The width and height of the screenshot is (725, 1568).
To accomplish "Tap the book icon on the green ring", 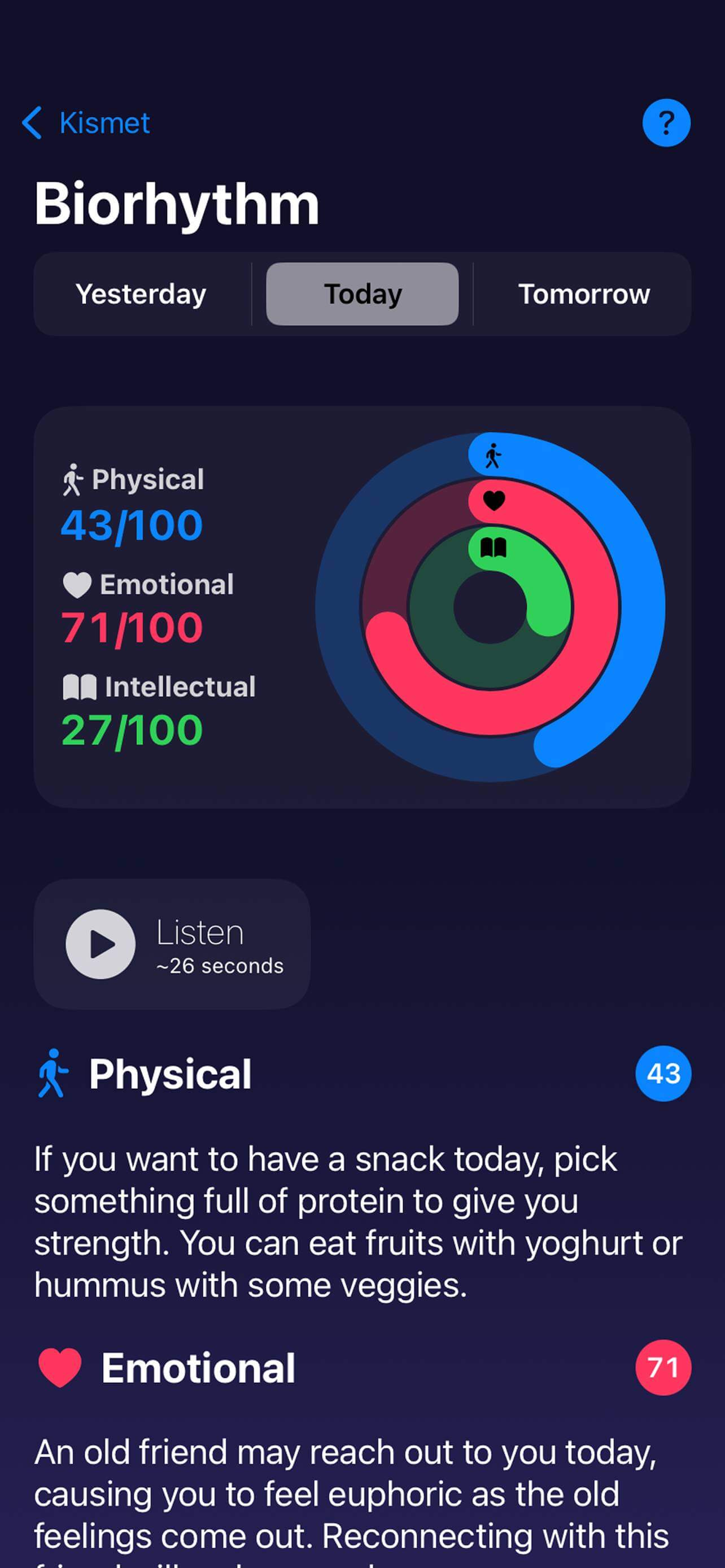I will click(x=494, y=546).
